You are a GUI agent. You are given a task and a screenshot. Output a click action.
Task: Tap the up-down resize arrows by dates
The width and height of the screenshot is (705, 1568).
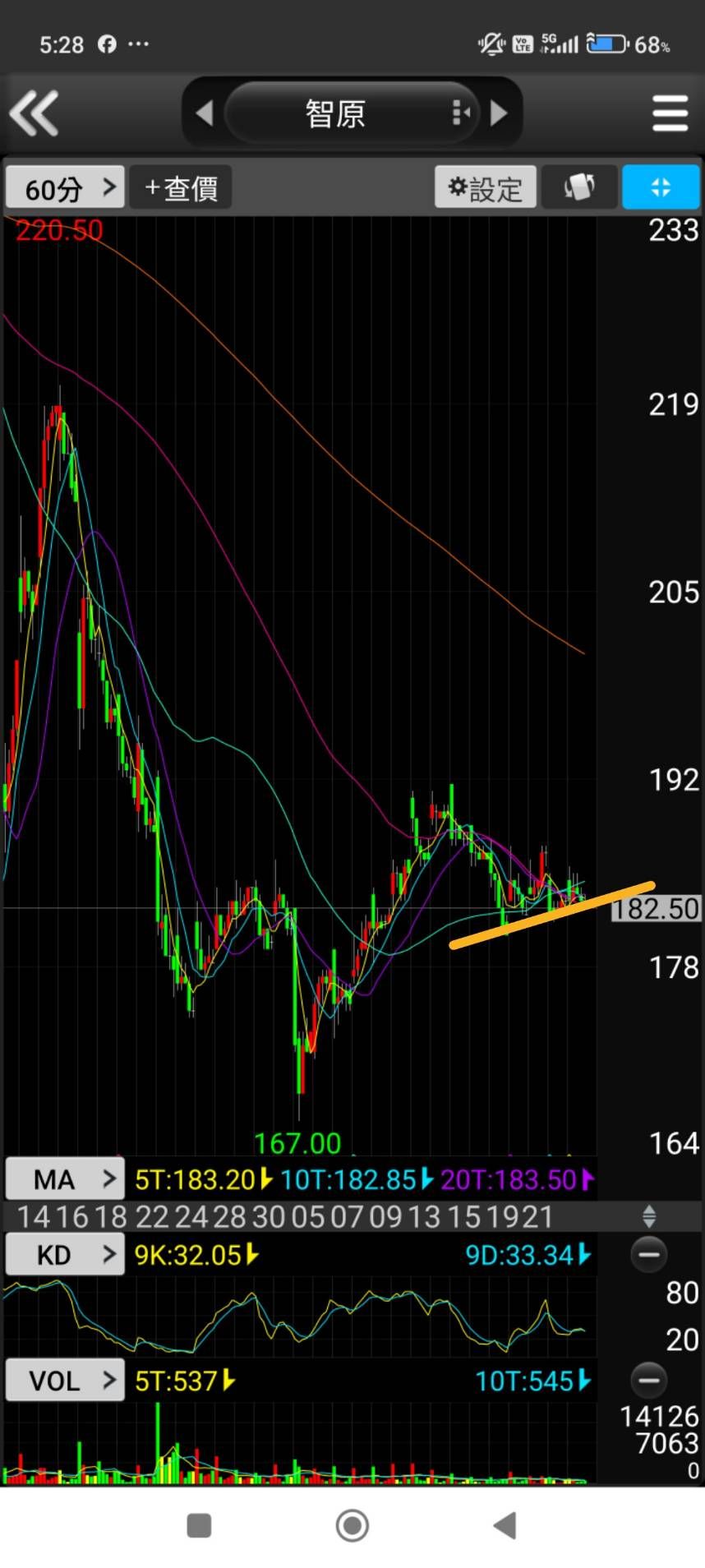pyautogui.click(x=648, y=1216)
